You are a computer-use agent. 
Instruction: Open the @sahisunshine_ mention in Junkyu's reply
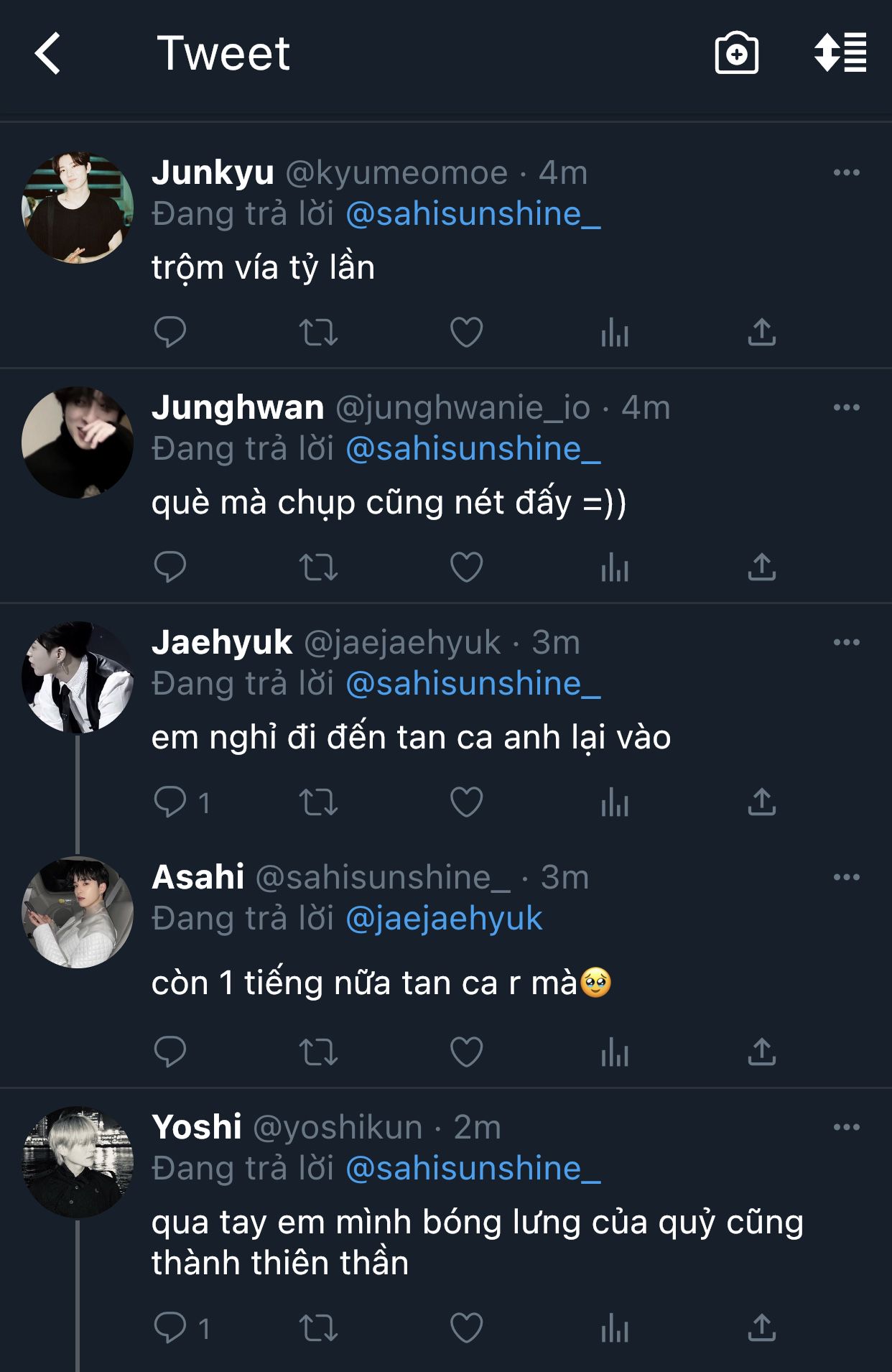click(x=473, y=214)
